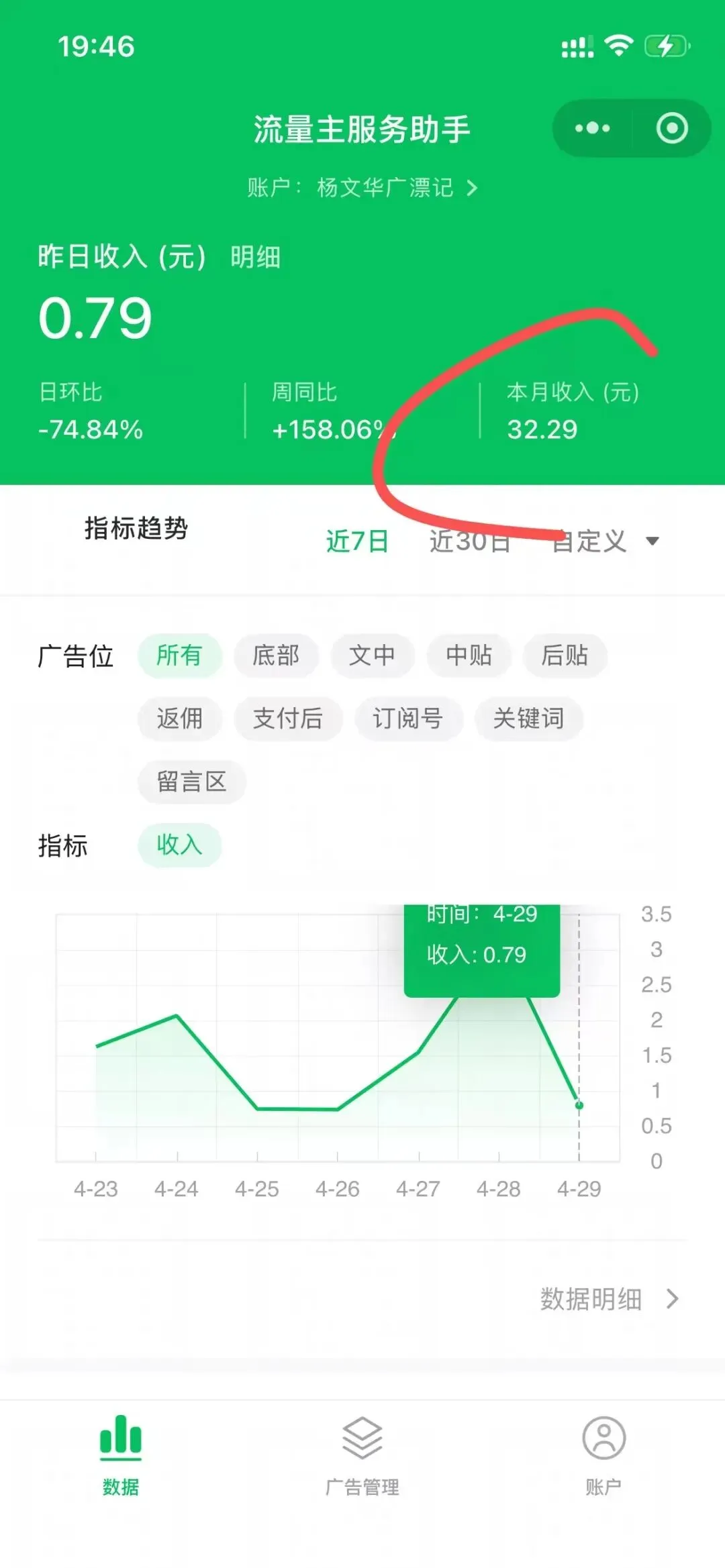Filter by 文中 ad position
Screen dimensions: 725x1568
[372, 656]
